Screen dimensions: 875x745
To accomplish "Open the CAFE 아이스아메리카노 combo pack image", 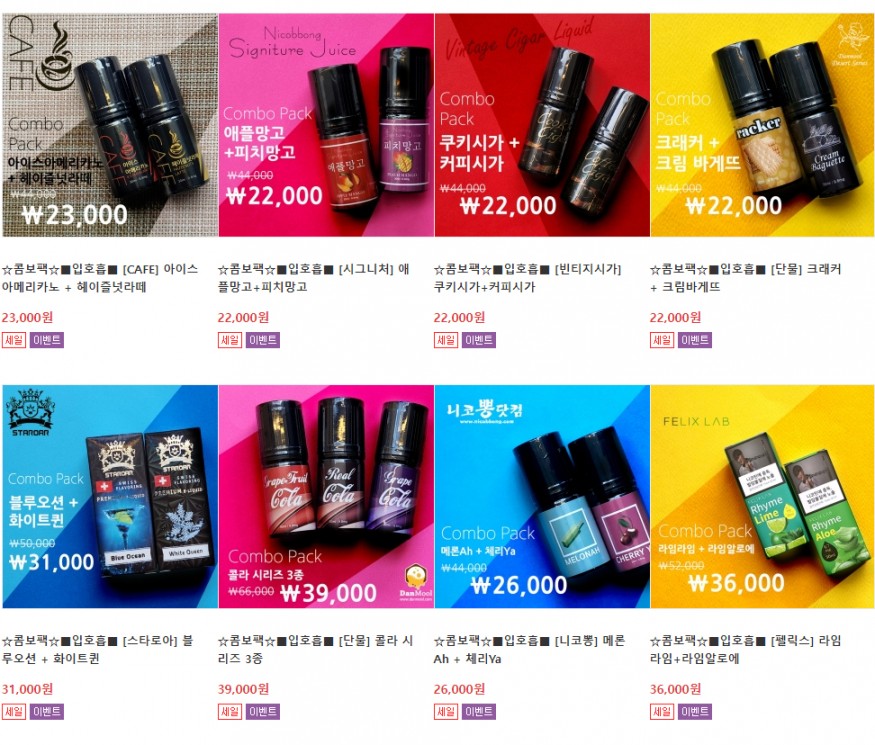I will point(109,125).
